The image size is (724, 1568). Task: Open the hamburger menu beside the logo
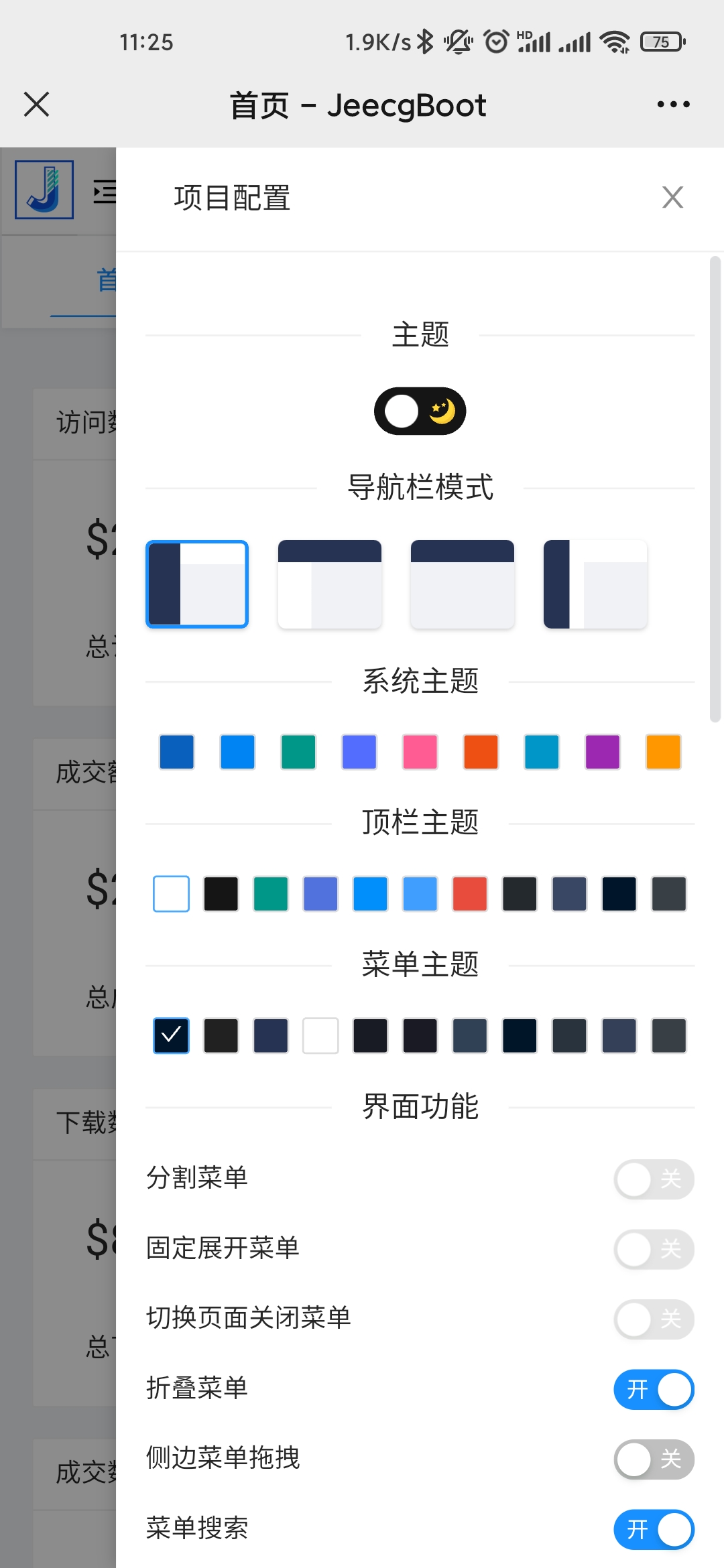pyautogui.click(x=104, y=191)
